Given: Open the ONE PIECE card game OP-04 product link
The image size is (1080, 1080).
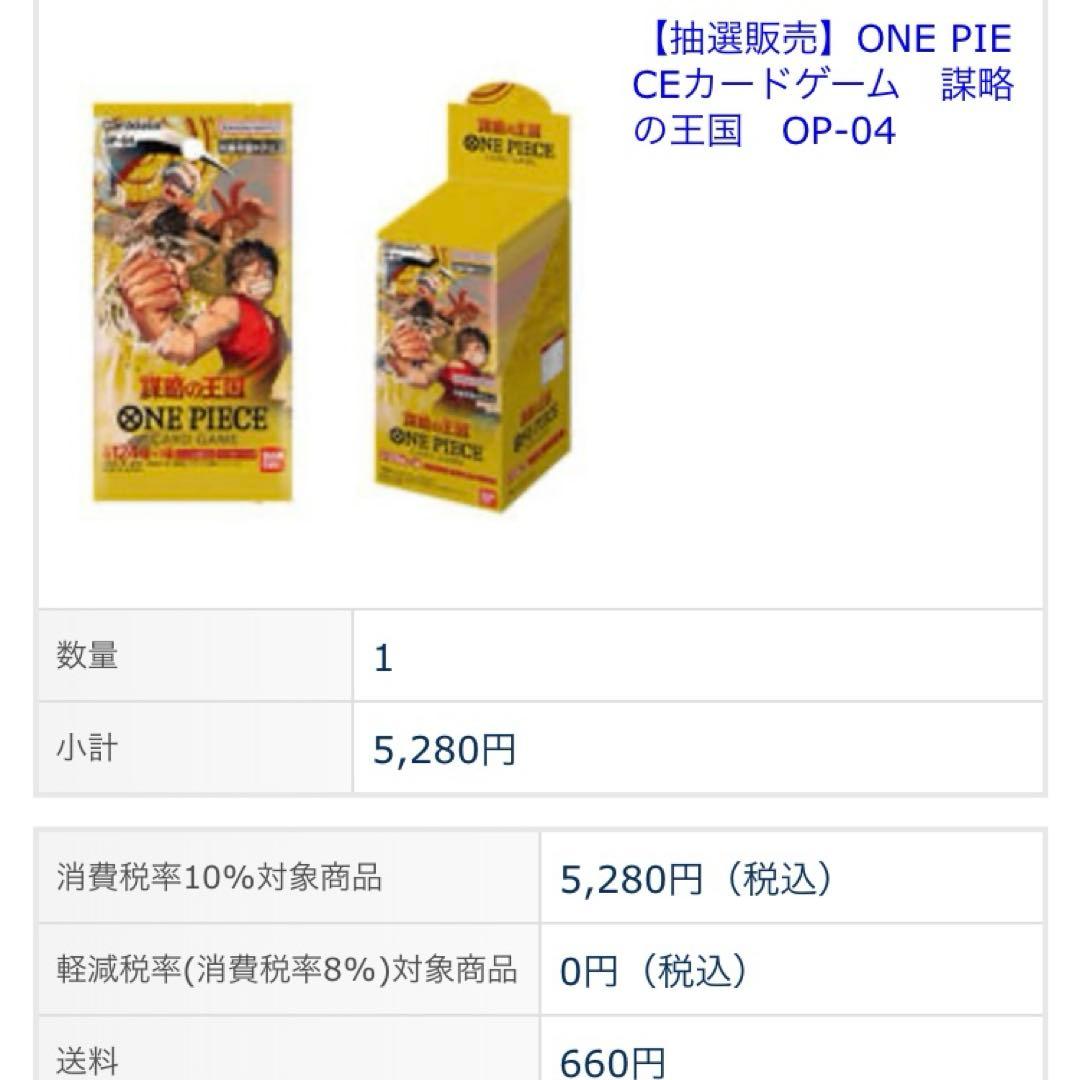Looking at the screenshot, I should click(822, 85).
